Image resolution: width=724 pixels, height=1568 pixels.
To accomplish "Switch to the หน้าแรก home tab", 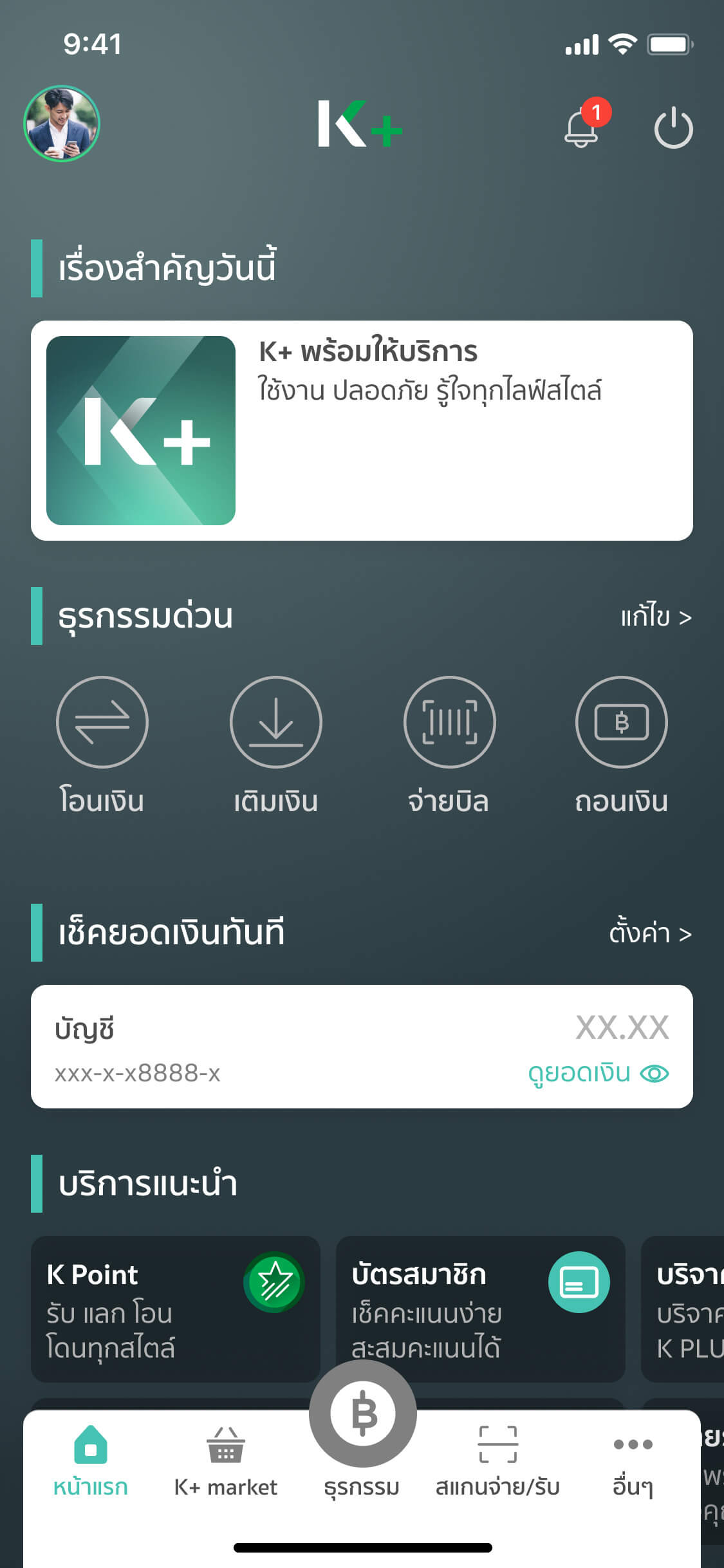I will 91,1461.
